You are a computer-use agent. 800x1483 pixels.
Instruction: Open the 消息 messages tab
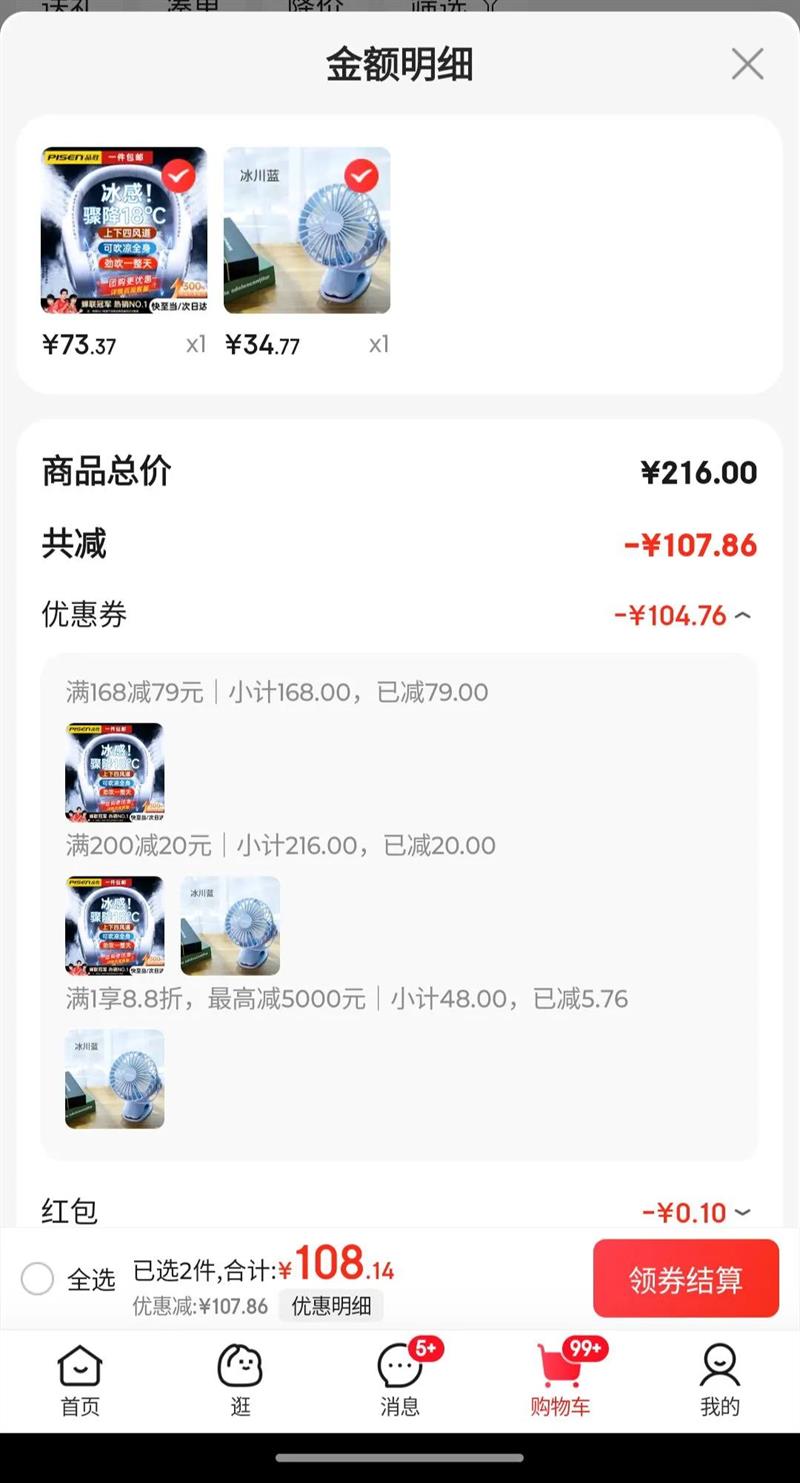[x=400, y=1381]
